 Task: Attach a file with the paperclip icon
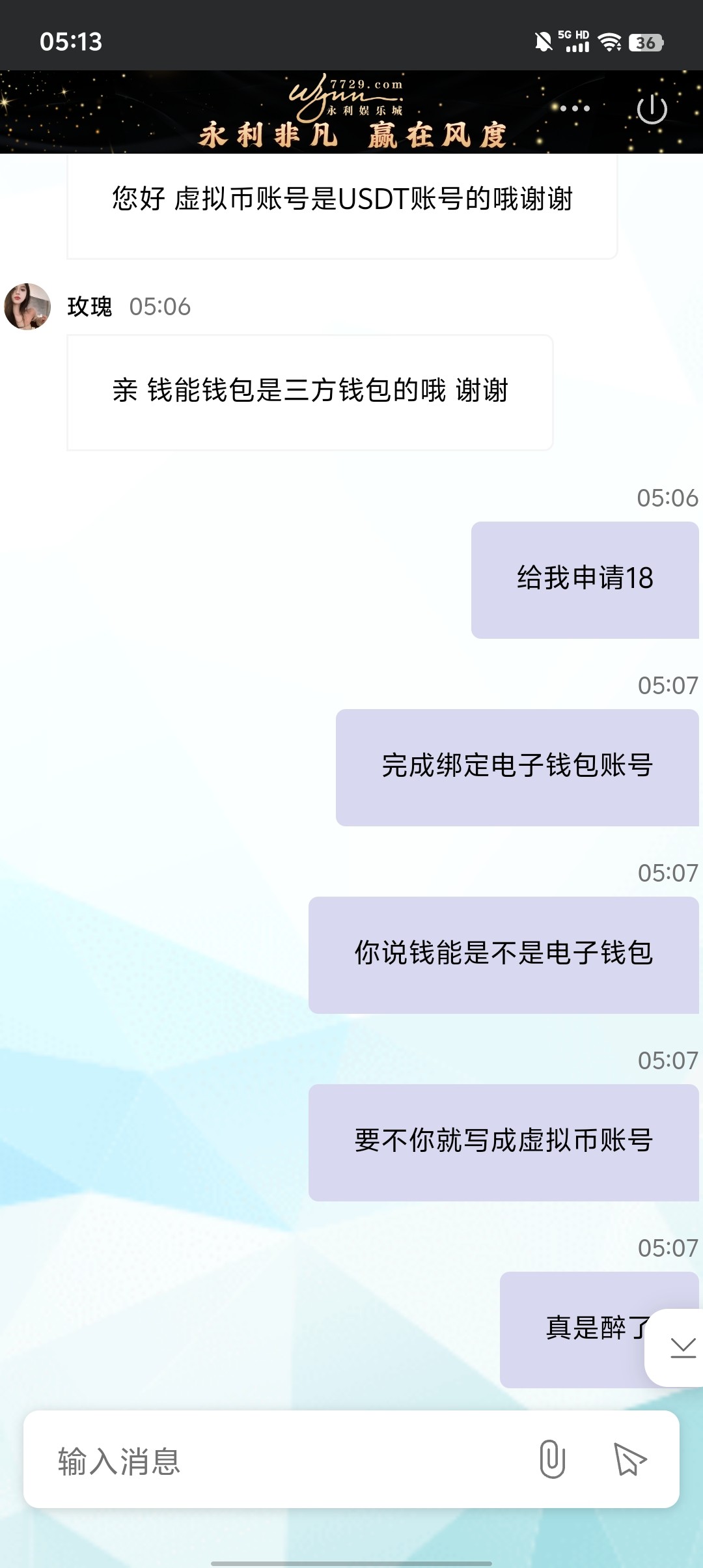(552, 1459)
